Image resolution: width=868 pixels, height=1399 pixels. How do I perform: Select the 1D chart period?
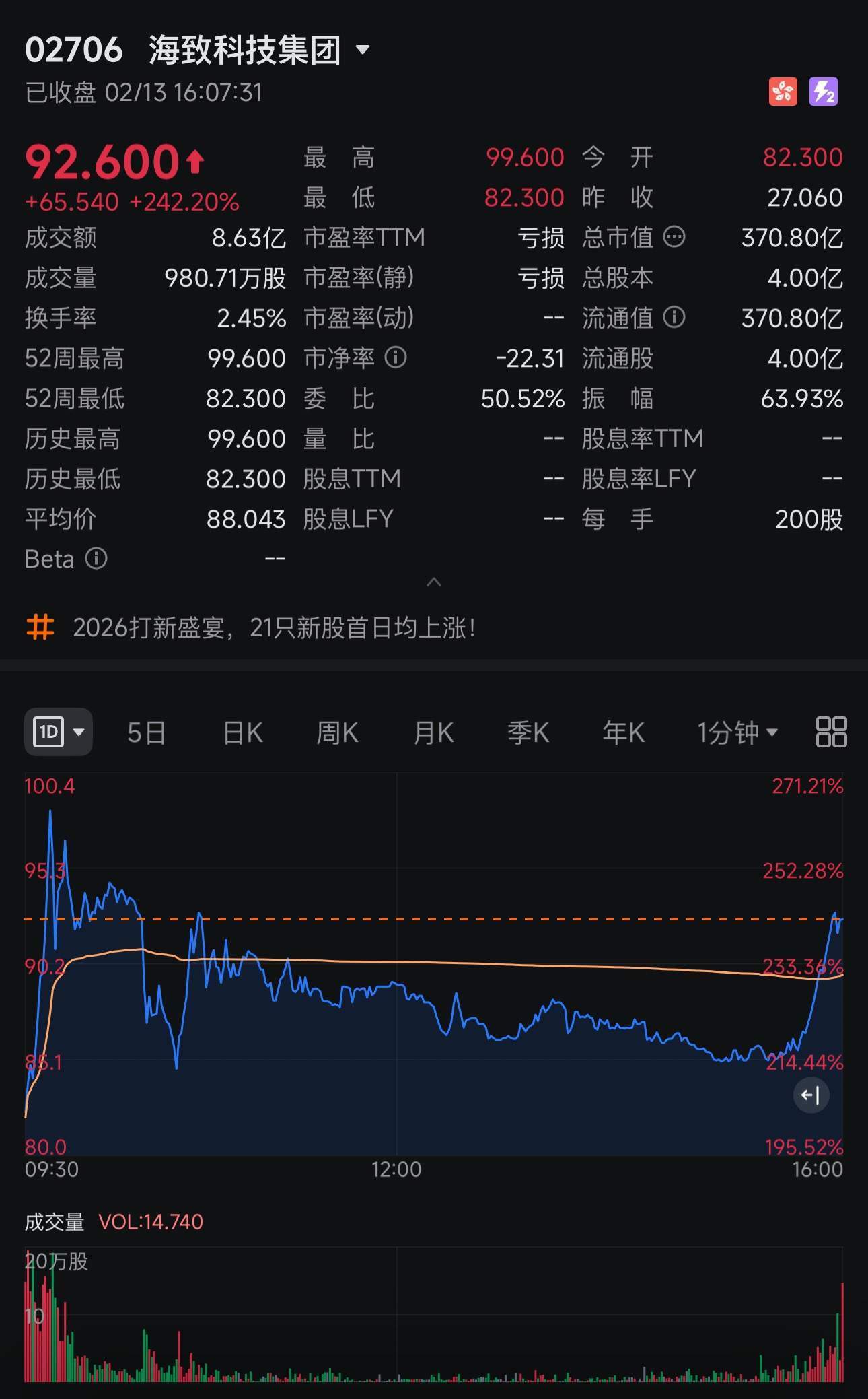59,732
